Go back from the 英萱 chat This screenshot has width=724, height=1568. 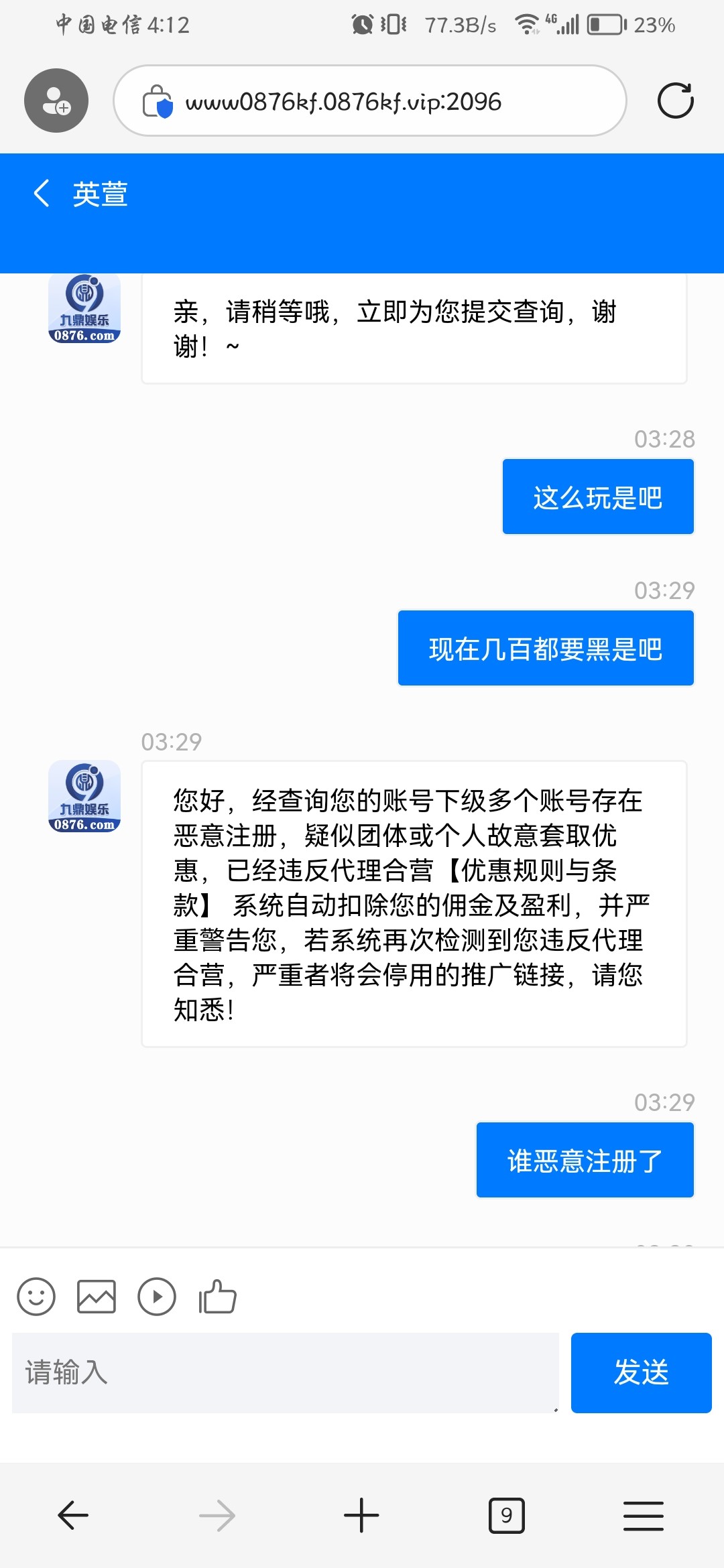point(42,194)
